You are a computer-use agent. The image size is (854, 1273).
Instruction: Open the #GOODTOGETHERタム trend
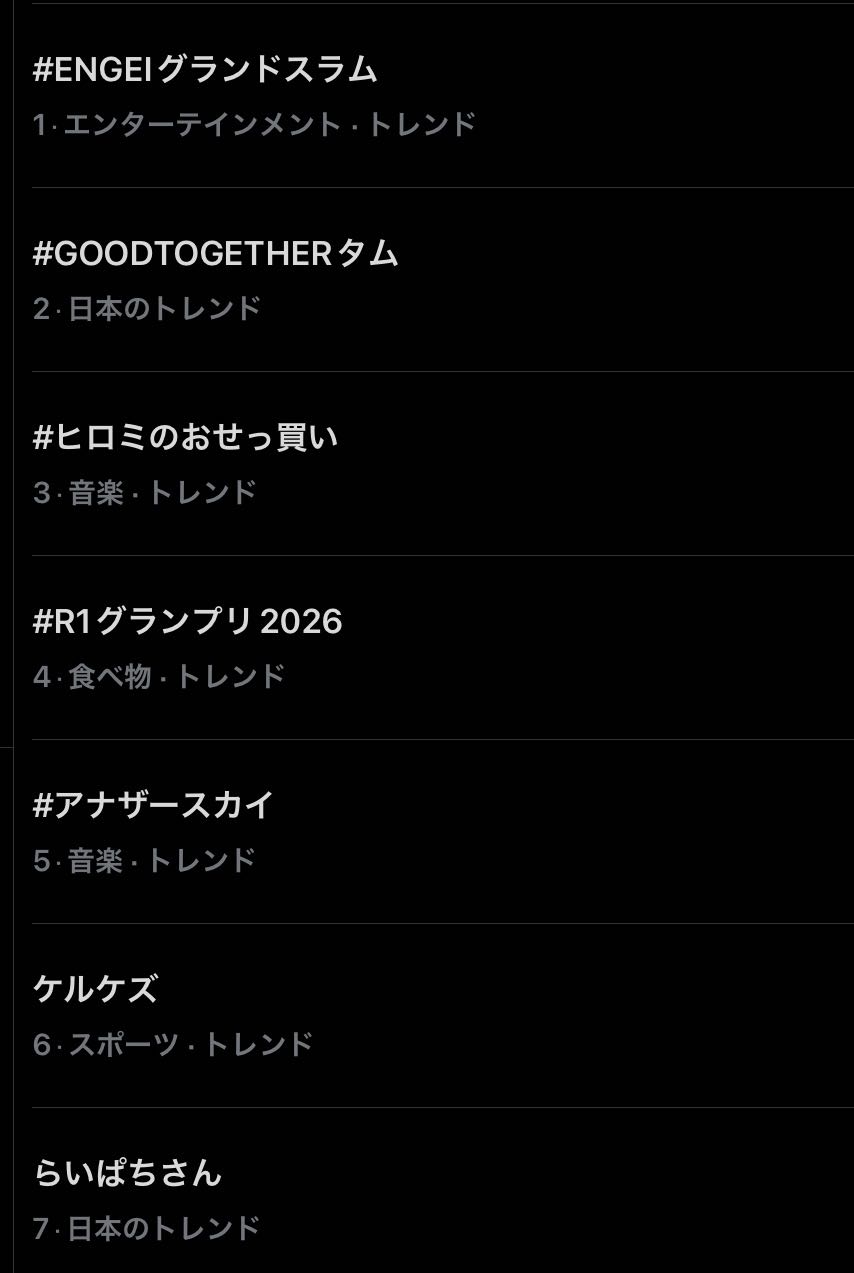[x=215, y=254]
